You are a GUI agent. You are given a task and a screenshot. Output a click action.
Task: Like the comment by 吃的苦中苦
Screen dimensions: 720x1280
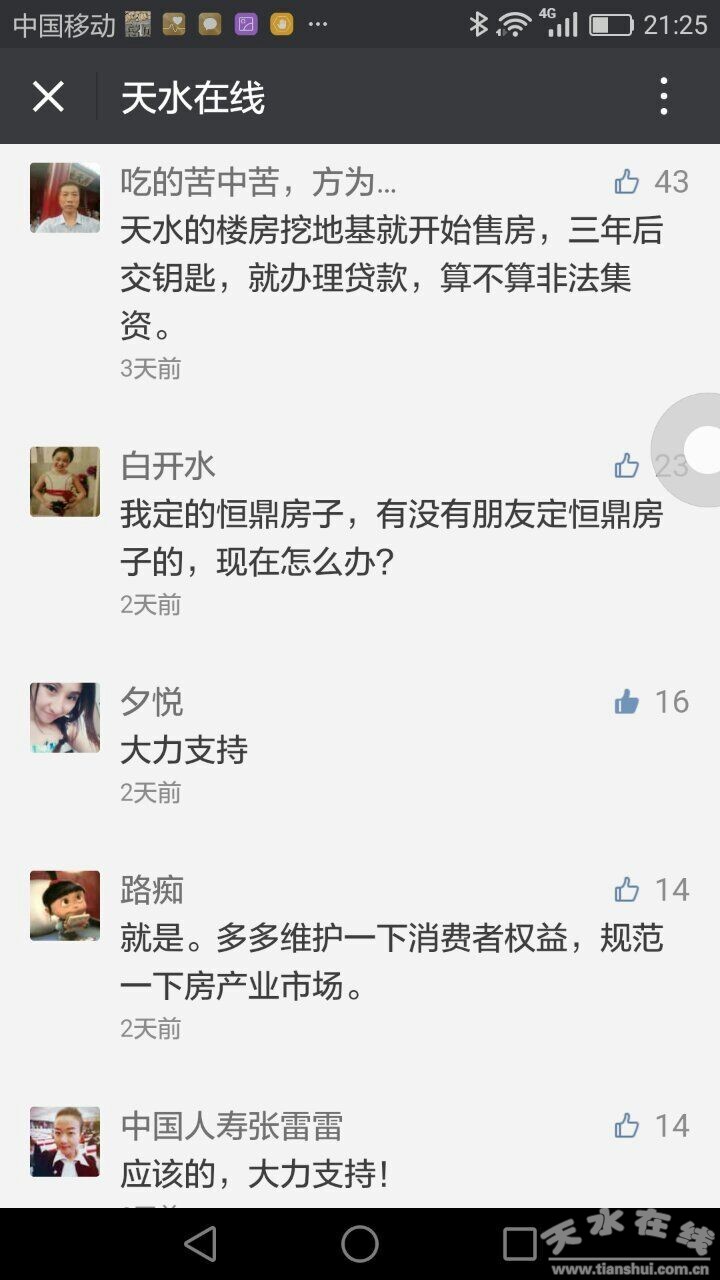pos(627,181)
